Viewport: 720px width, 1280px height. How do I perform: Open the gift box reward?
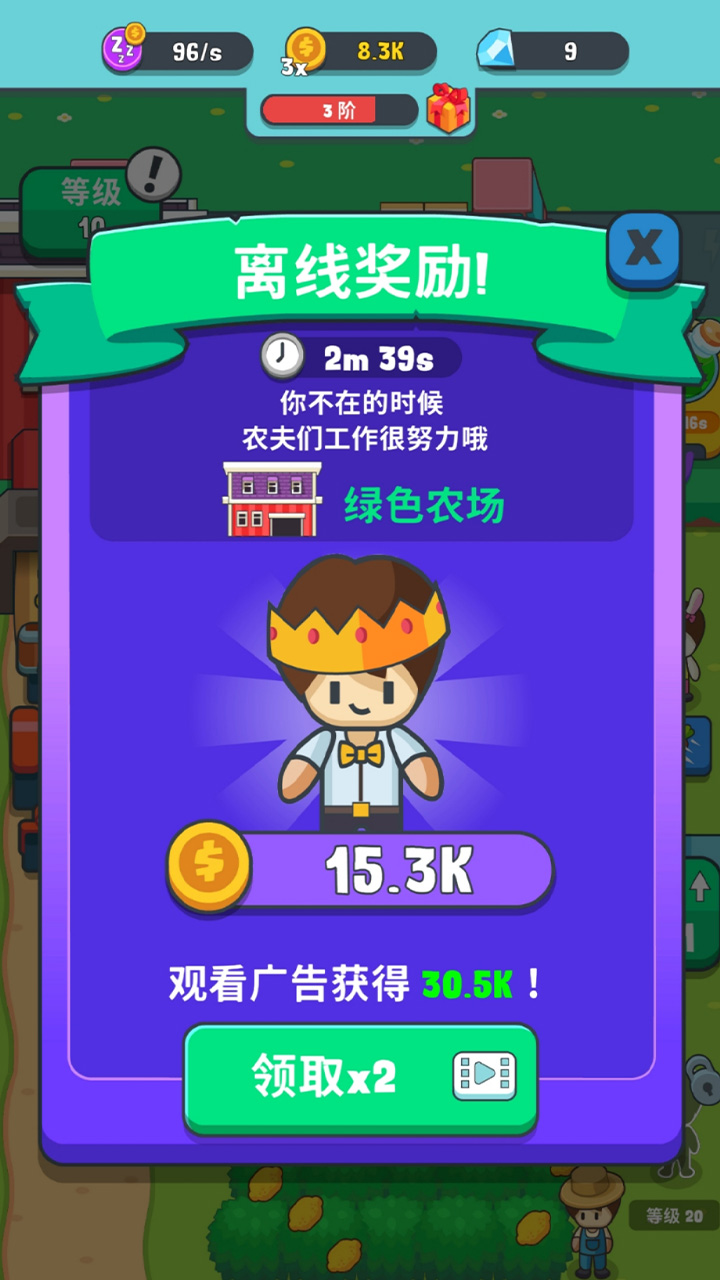448,109
